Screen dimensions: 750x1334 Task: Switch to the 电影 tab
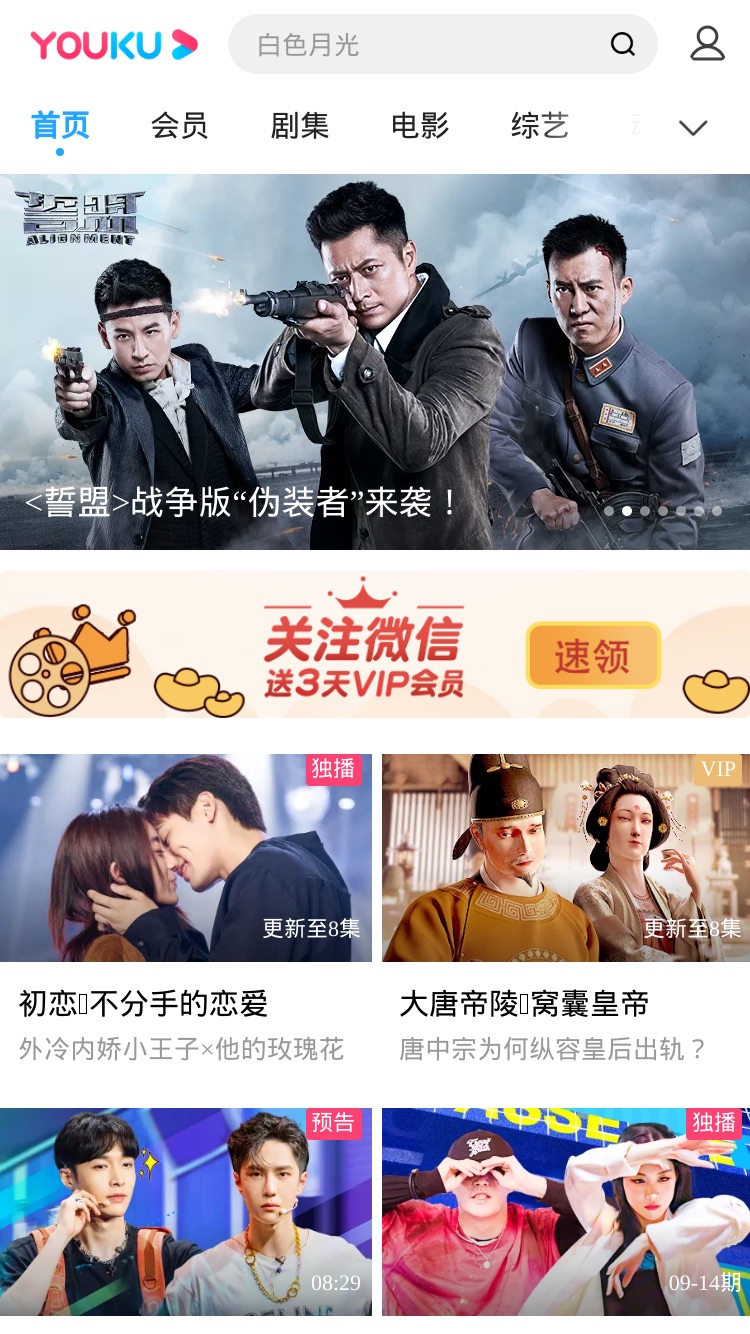pos(420,126)
